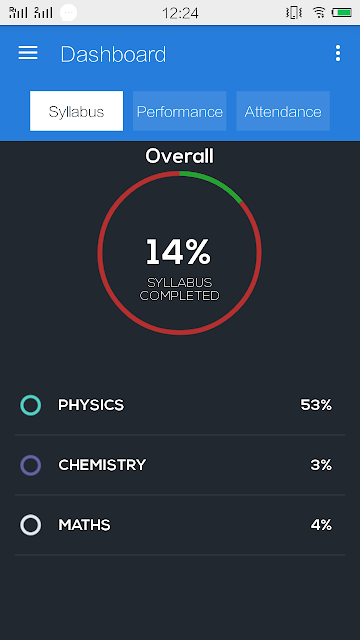Switch to the Attendance tab
The image size is (360, 640).
[283, 111]
